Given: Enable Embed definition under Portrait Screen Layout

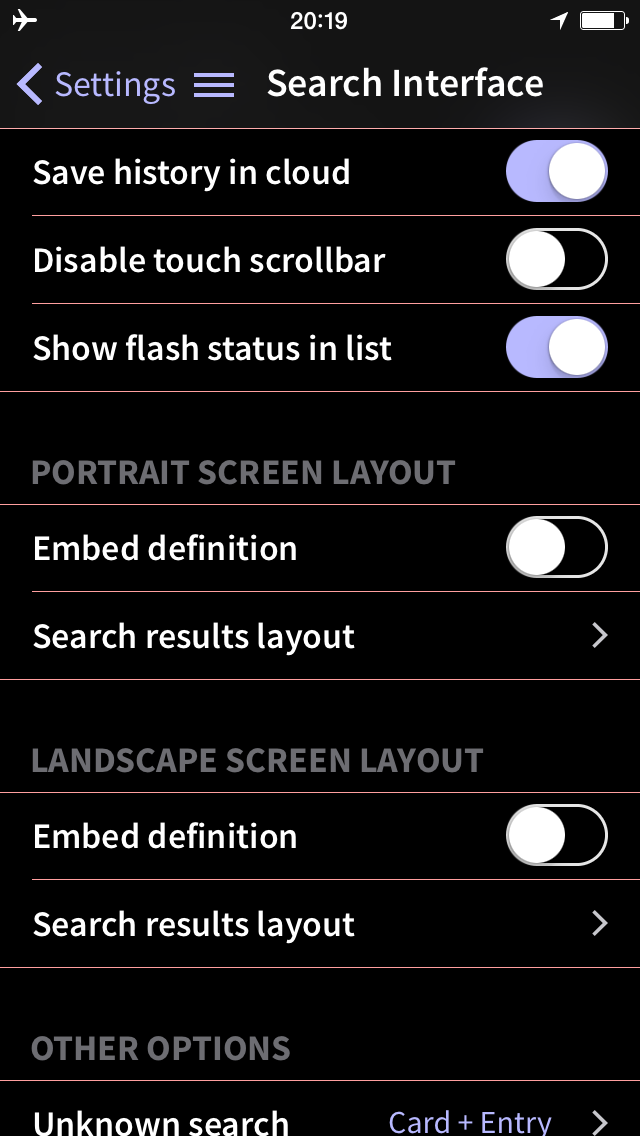Looking at the screenshot, I should [x=556, y=548].
